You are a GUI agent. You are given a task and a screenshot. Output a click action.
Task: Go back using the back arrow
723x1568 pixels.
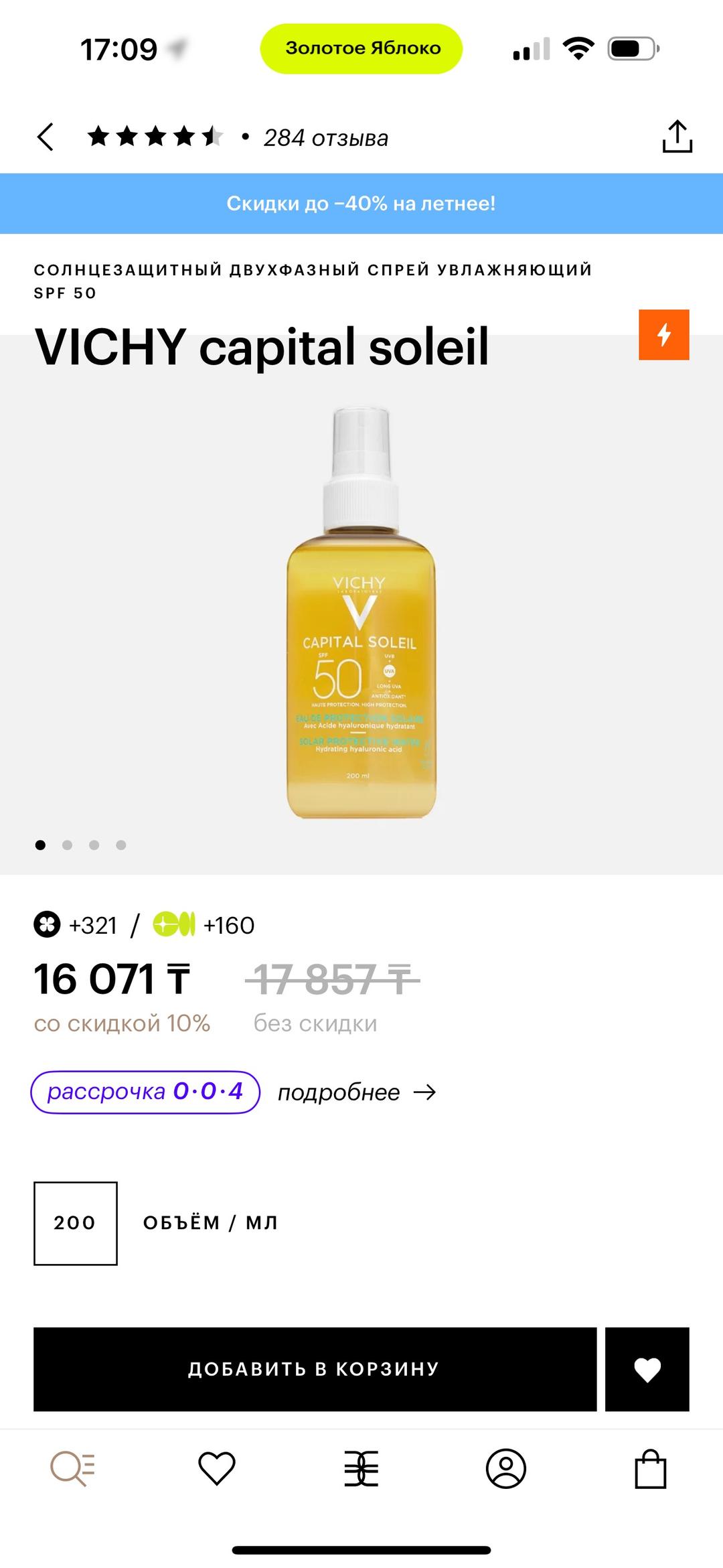pos(45,137)
